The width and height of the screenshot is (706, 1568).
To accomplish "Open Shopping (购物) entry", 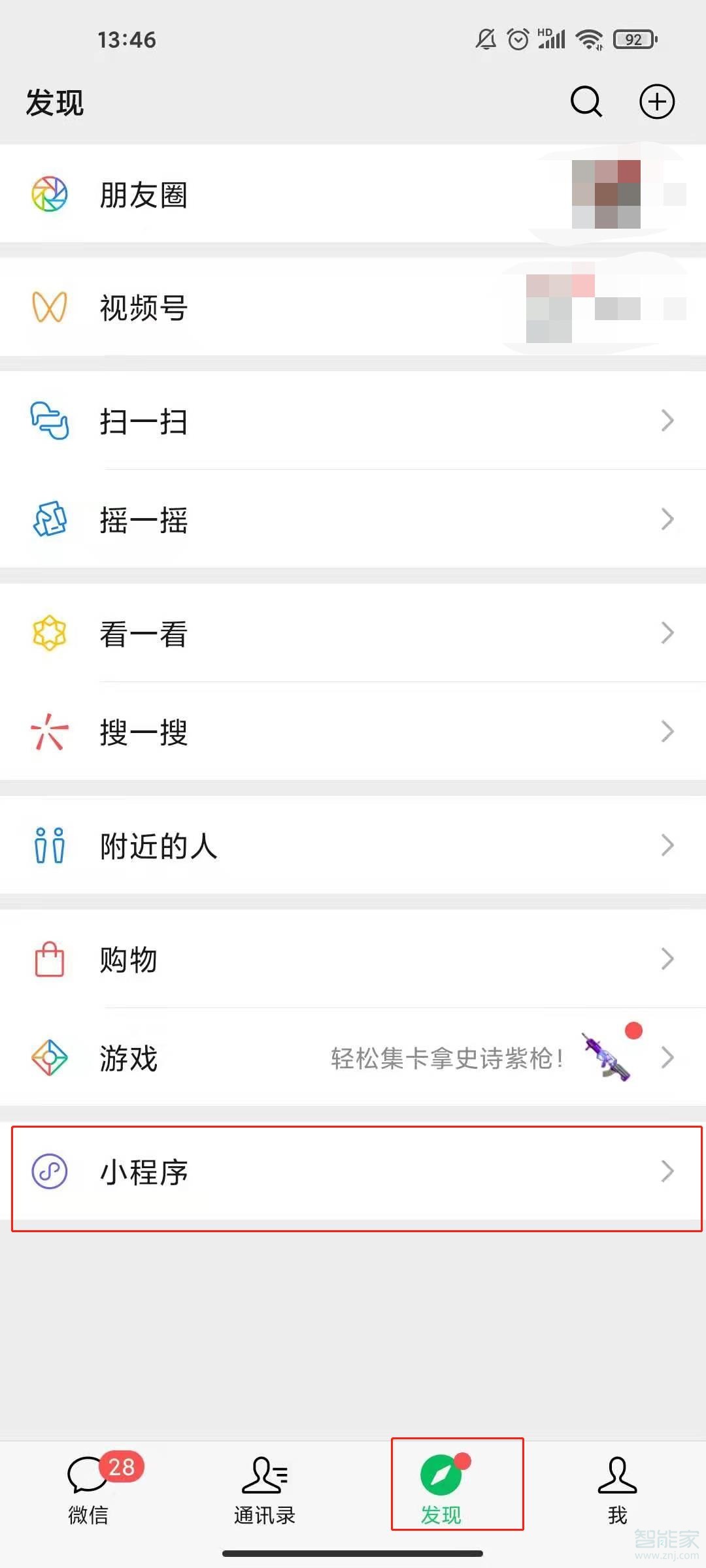I will 128,959.
